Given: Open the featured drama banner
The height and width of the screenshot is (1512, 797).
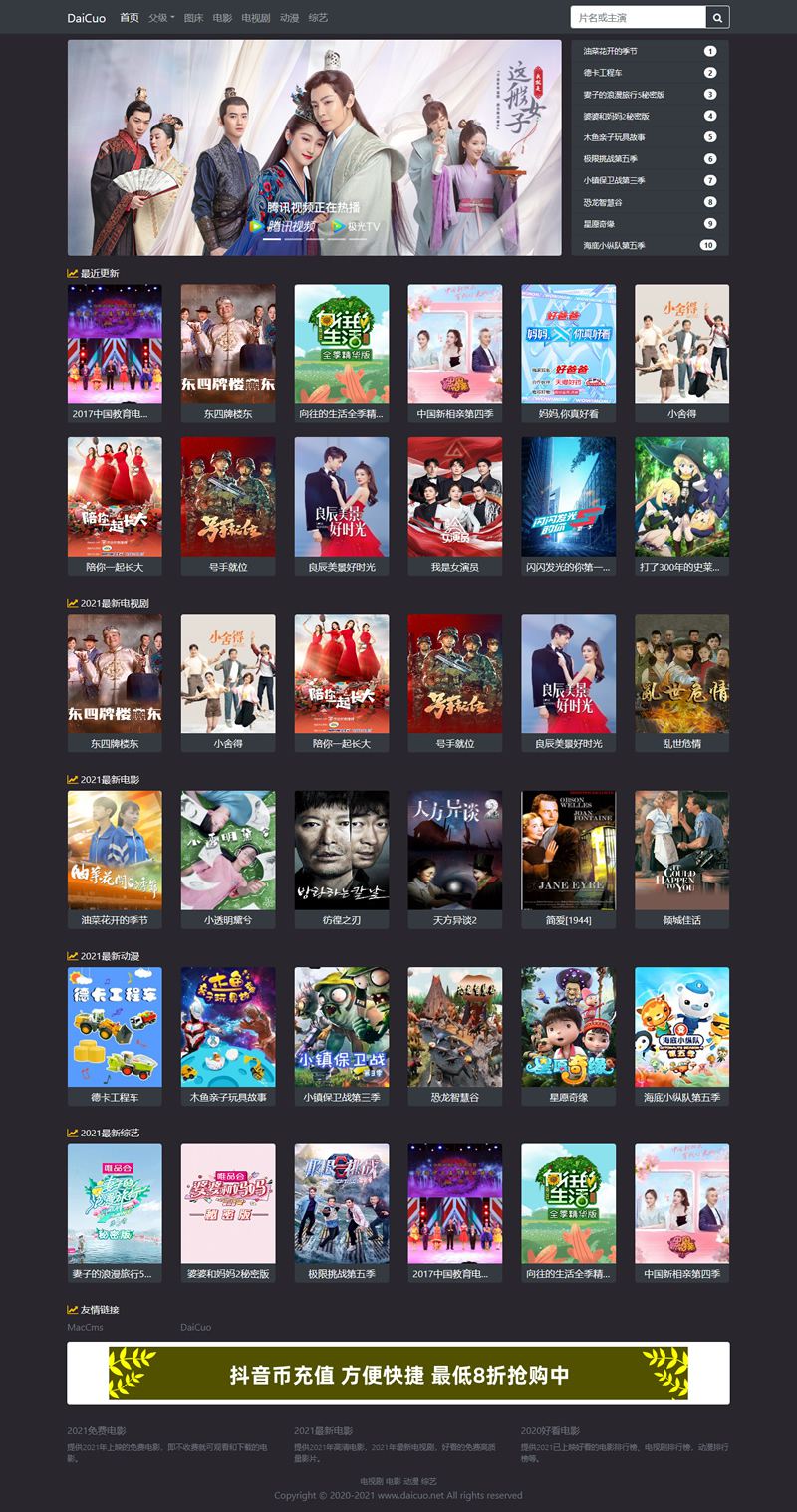Looking at the screenshot, I should [314, 147].
